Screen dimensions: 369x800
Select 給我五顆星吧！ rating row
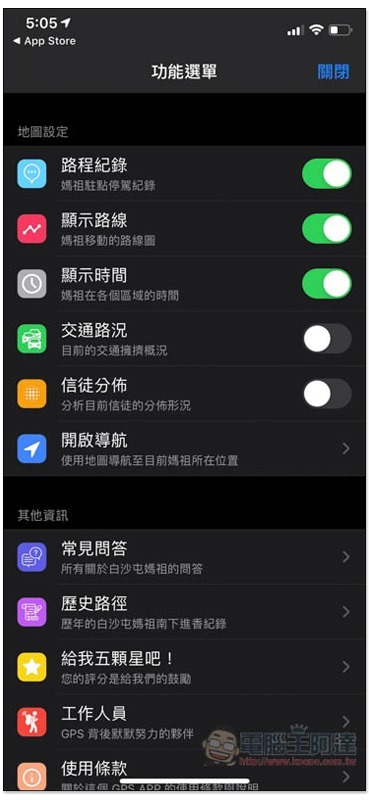click(x=185, y=667)
